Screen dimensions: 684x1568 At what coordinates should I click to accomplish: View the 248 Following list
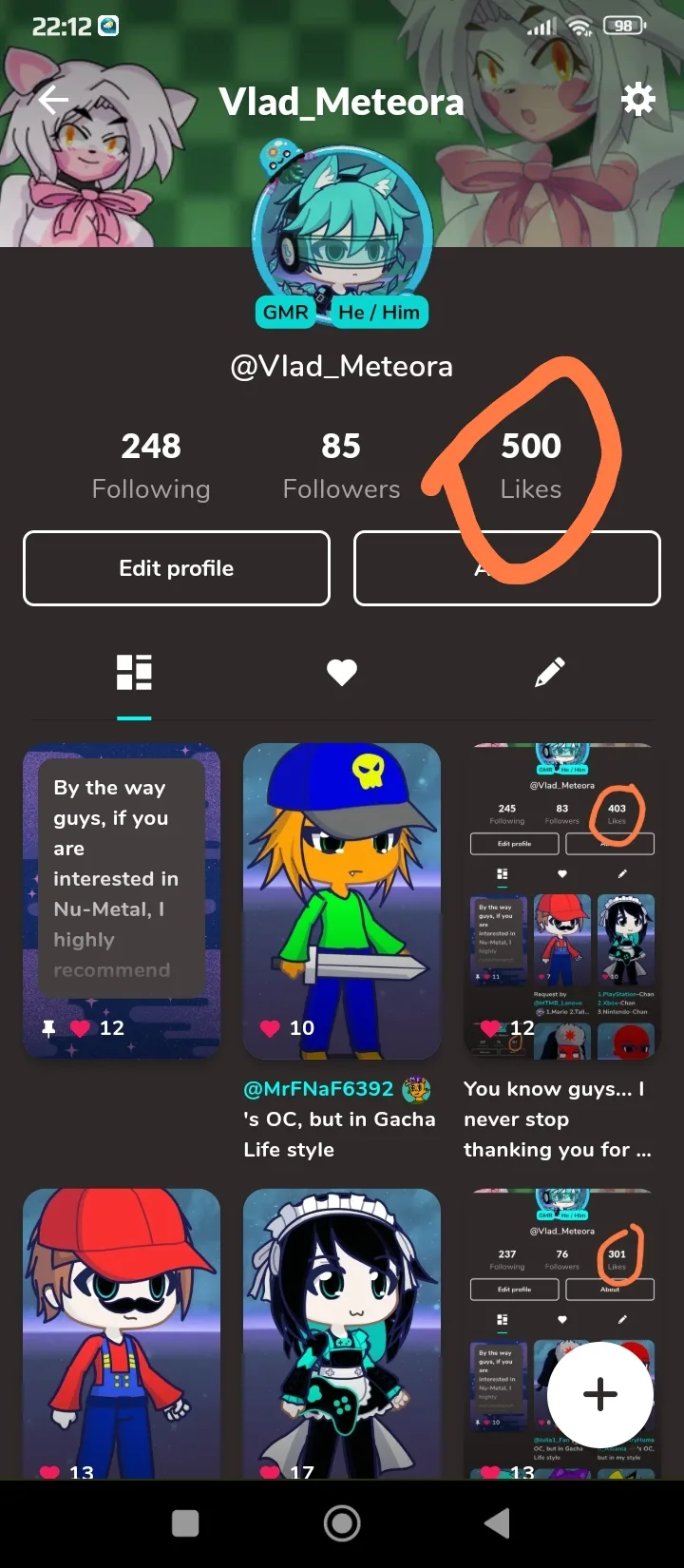point(151,466)
